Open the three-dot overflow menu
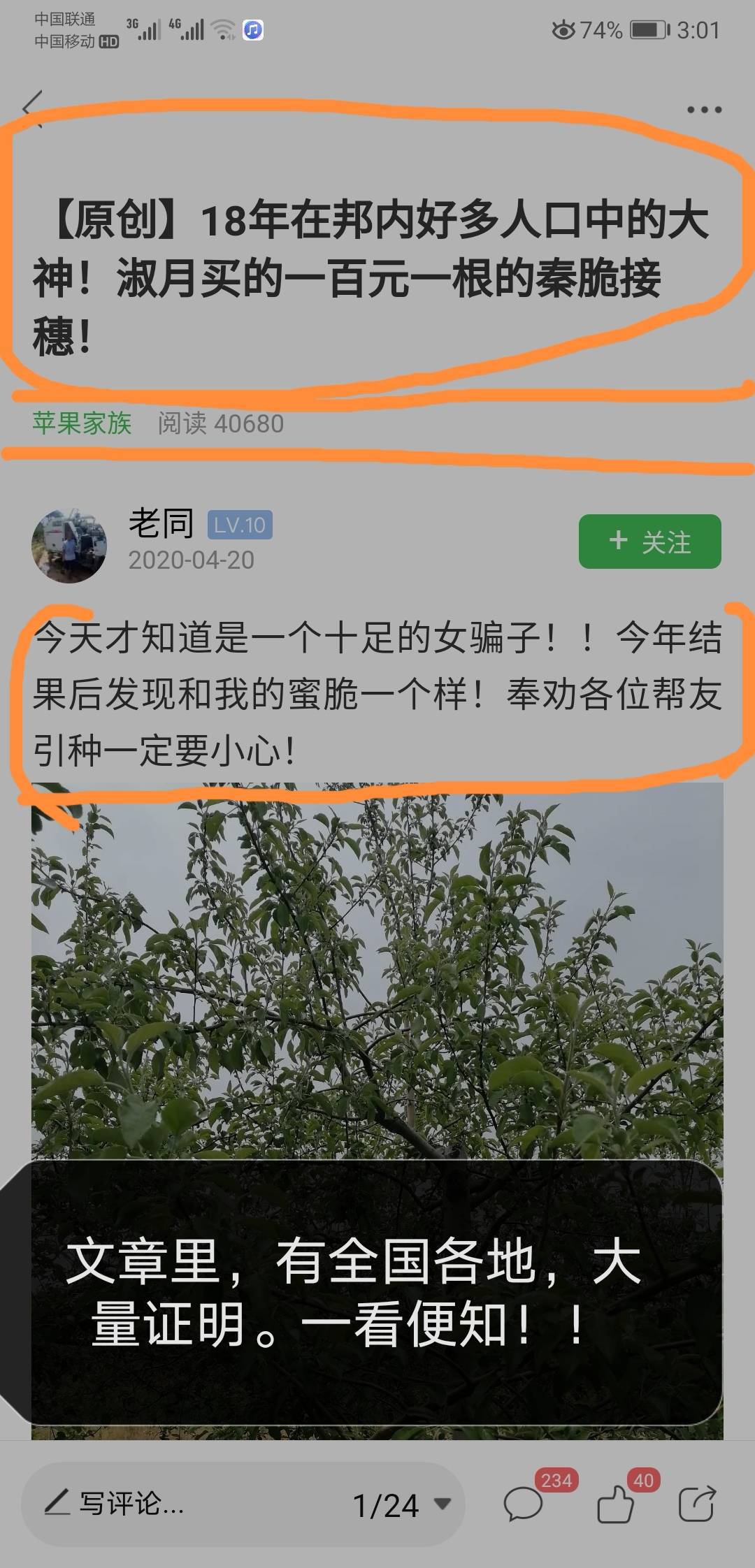 [704, 110]
